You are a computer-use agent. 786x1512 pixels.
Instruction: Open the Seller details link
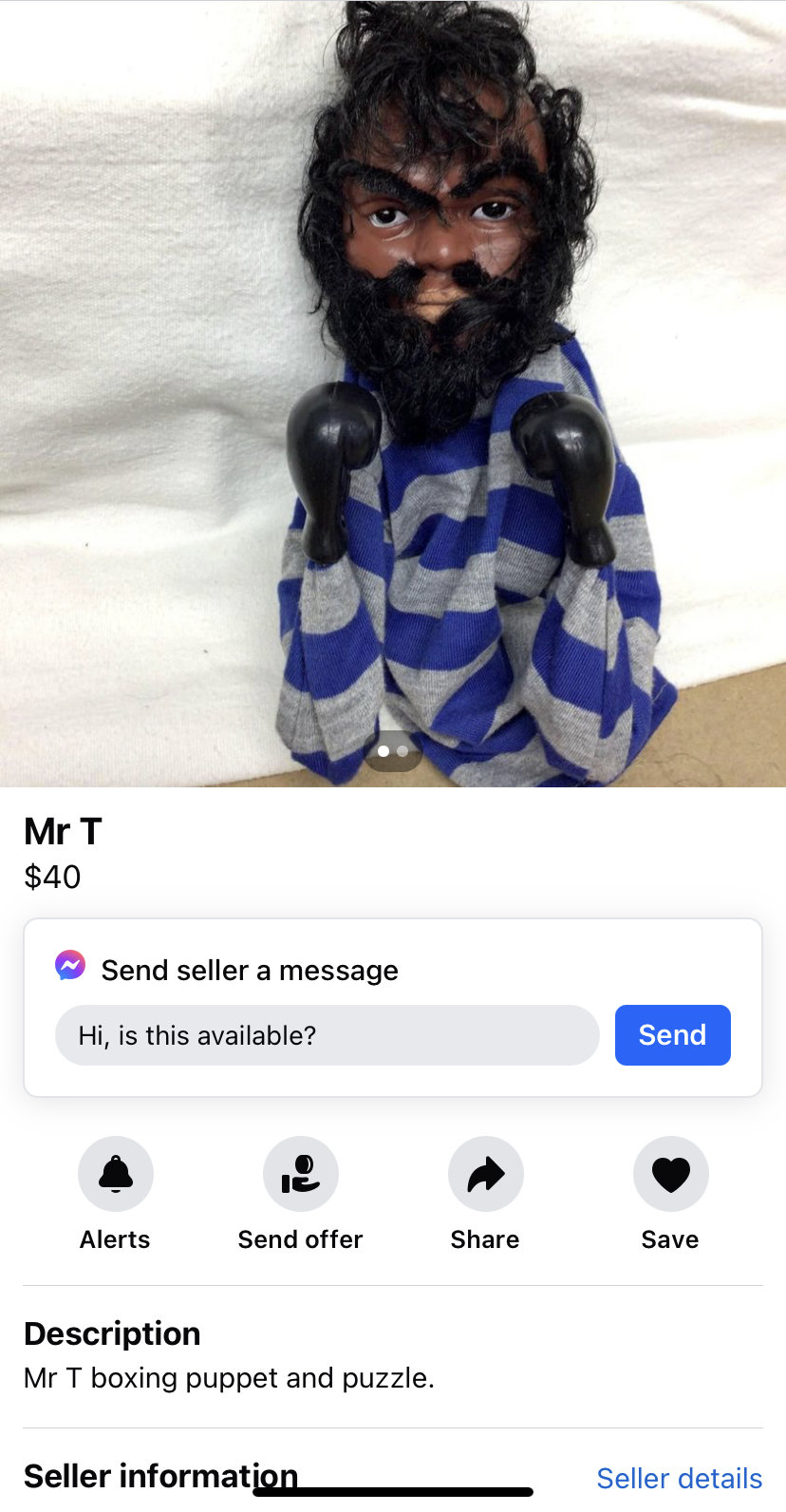click(679, 1478)
